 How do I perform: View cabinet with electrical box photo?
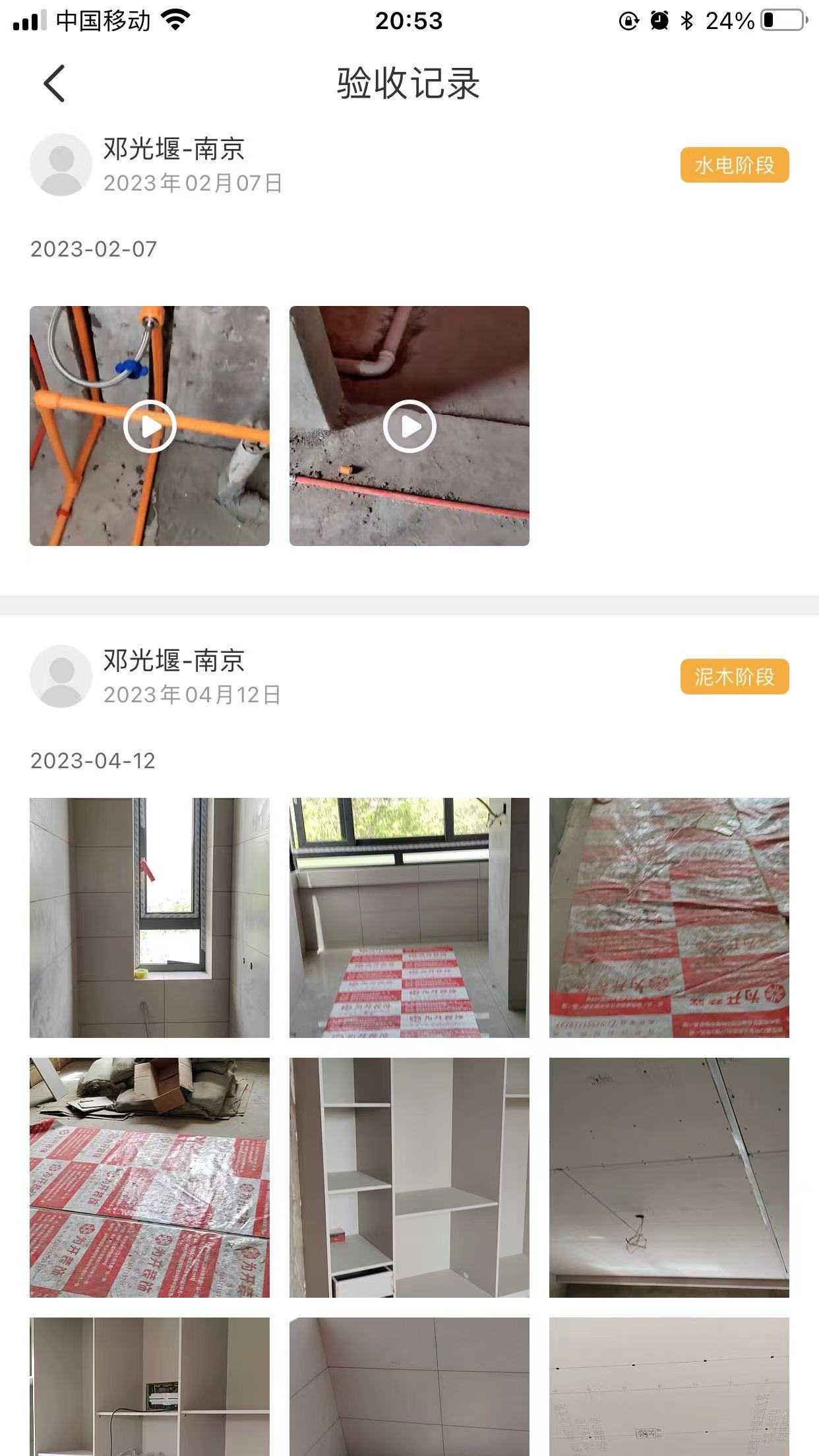[150, 1385]
